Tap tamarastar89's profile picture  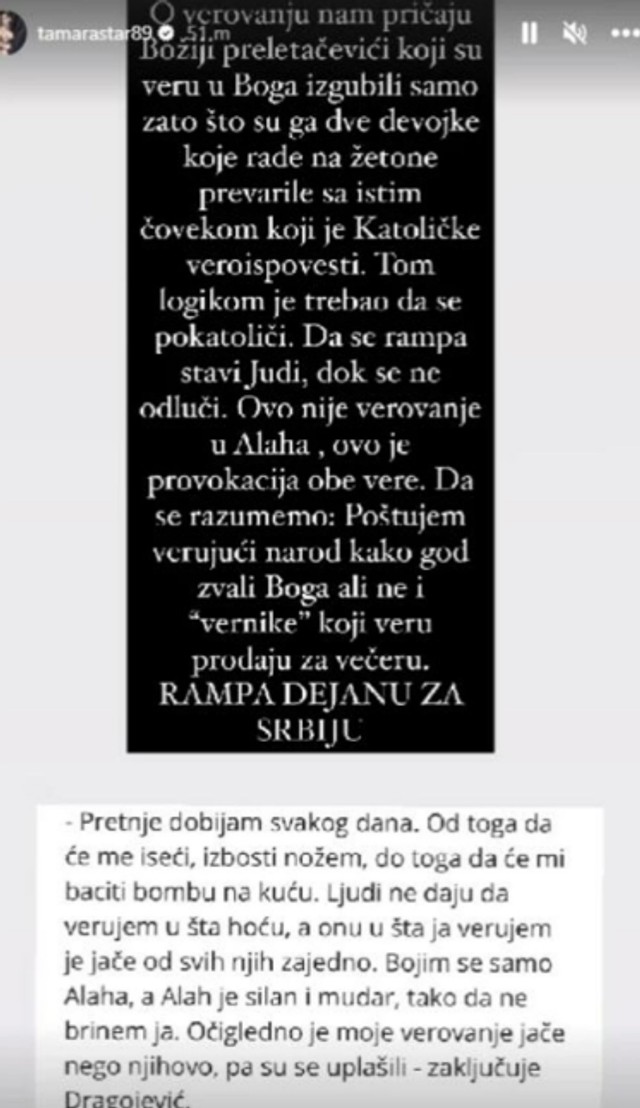click(x=12, y=32)
